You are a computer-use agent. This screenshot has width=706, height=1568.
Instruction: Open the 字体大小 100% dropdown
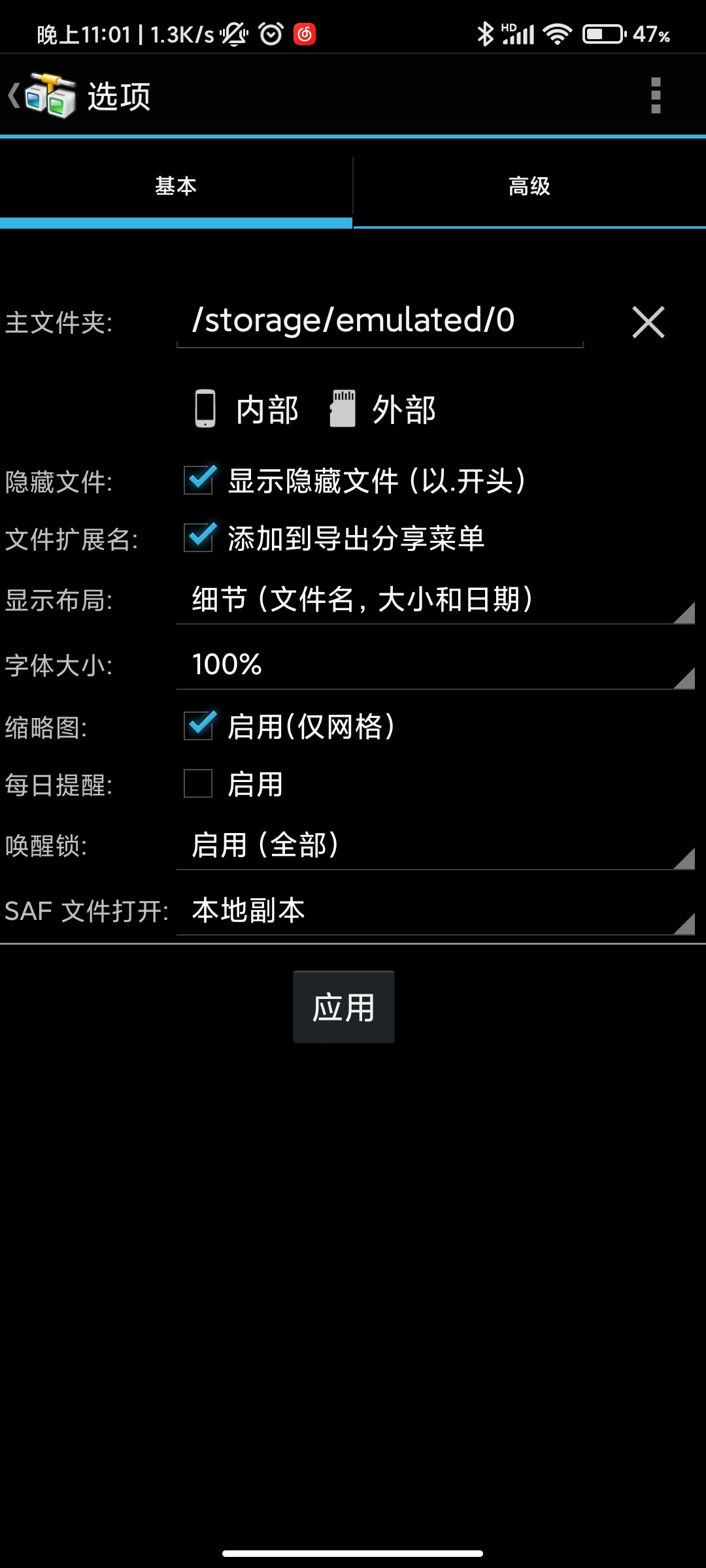pos(435,665)
